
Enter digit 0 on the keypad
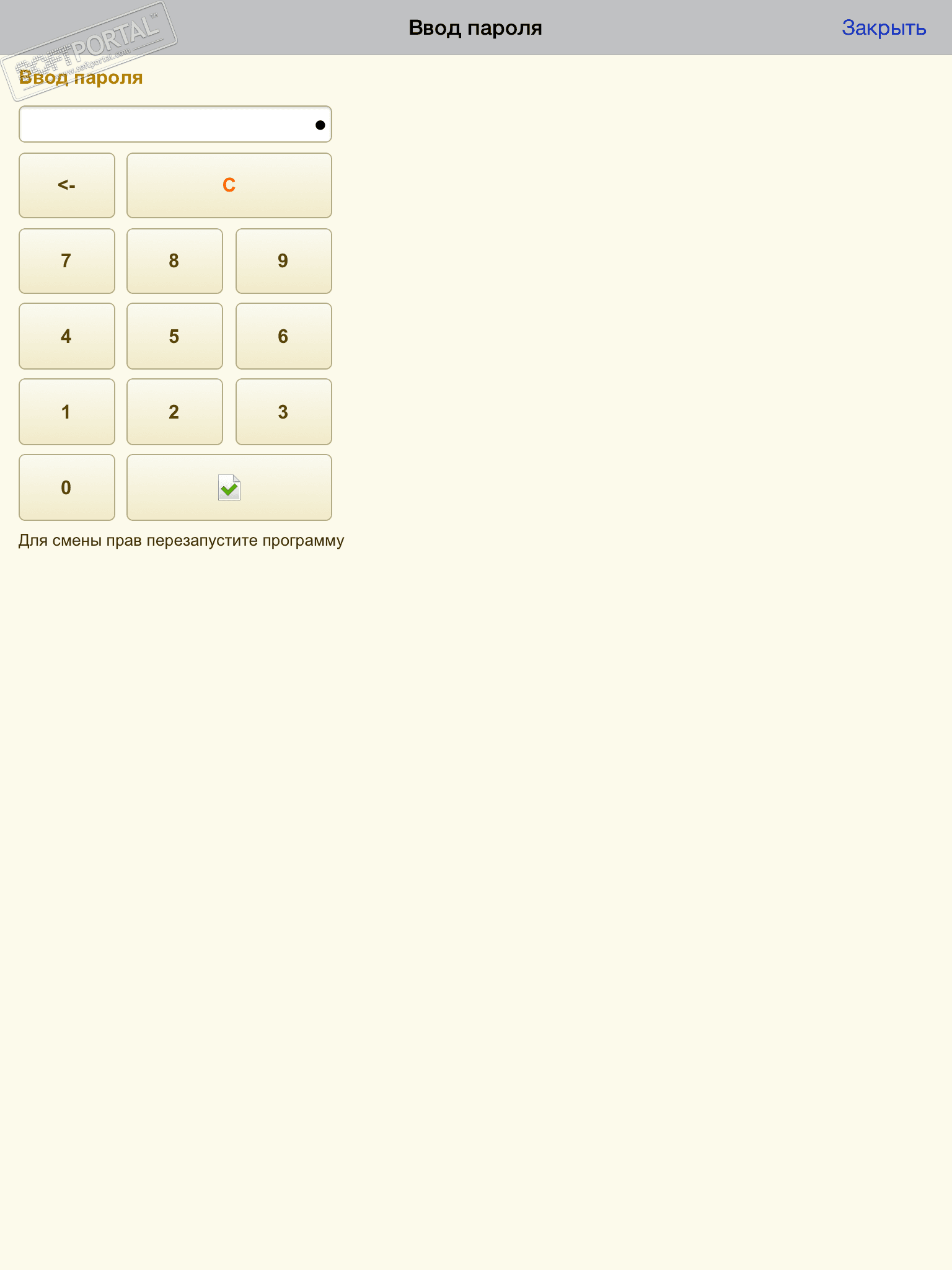tap(67, 487)
